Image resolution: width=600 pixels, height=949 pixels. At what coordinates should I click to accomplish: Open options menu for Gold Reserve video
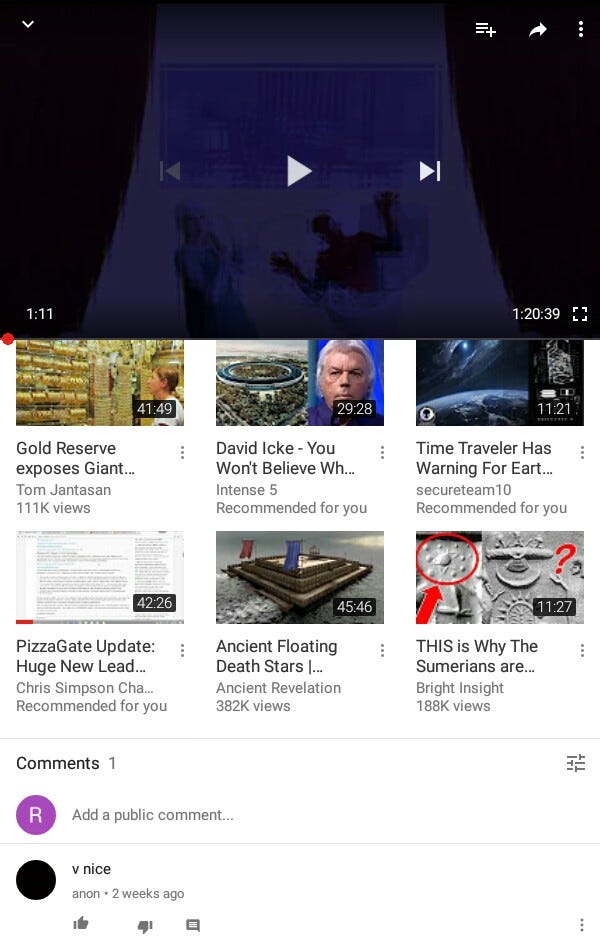click(x=182, y=453)
